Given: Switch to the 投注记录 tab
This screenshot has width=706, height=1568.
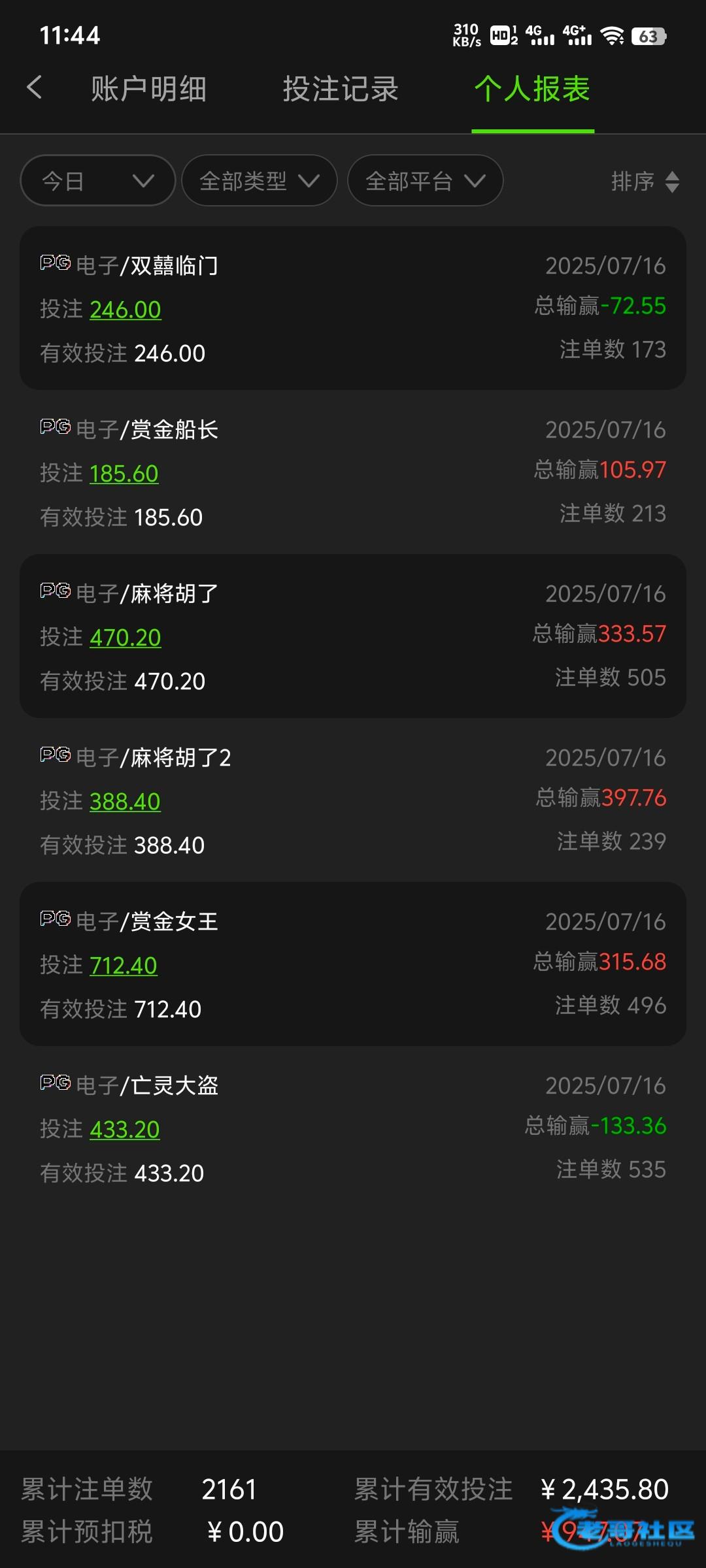Looking at the screenshot, I should point(341,89).
